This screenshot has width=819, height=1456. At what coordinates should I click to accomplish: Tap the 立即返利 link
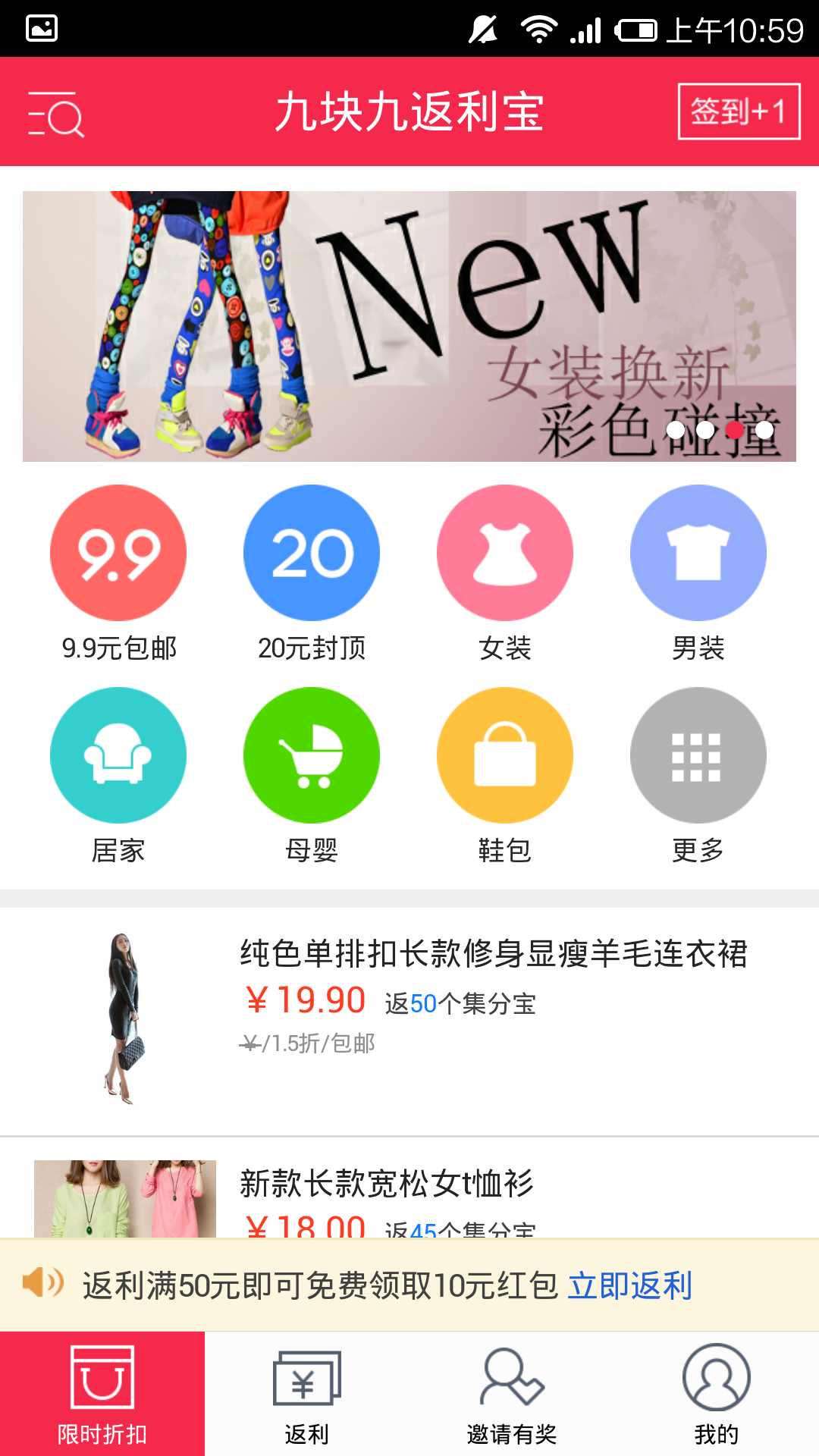click(x=630, y=1286)
